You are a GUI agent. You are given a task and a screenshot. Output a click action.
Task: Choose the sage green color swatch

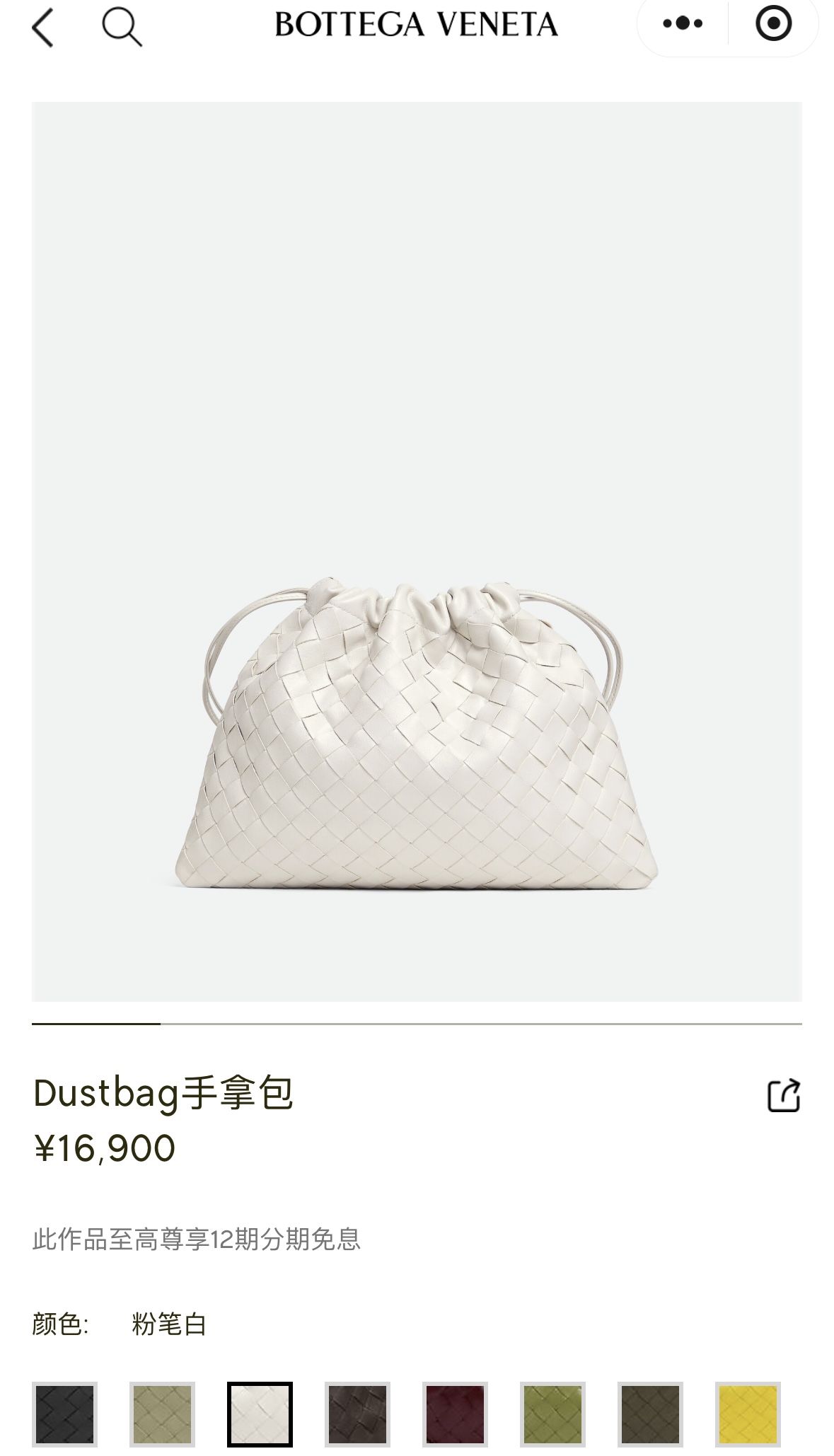[163, 1414]
